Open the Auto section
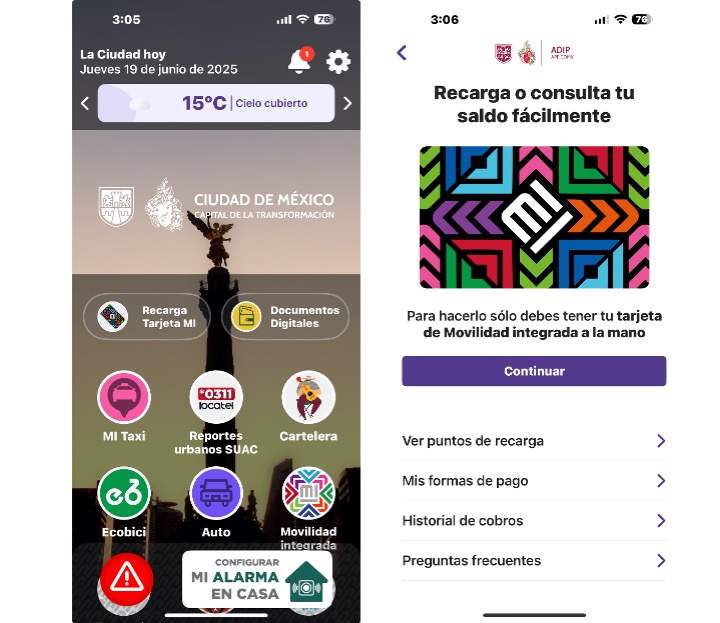This screenshot has width=720, height=623. point(216,494)
